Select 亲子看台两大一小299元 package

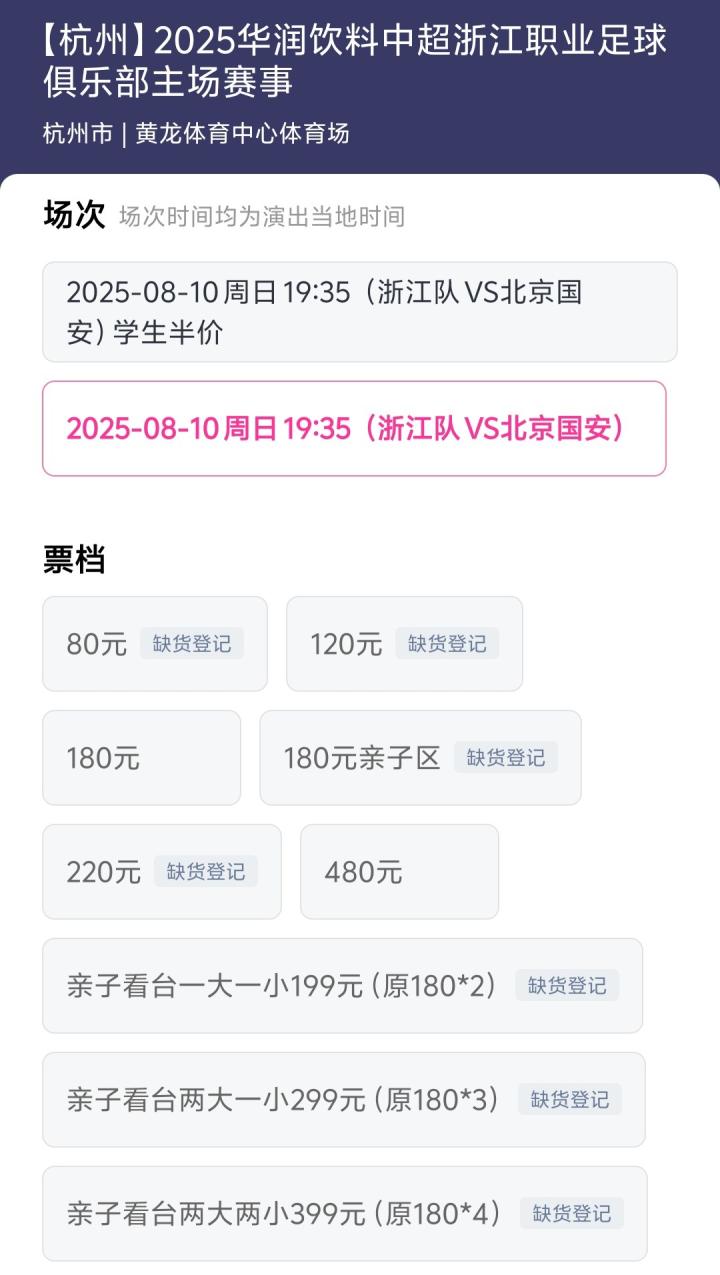click(343, 1100)
